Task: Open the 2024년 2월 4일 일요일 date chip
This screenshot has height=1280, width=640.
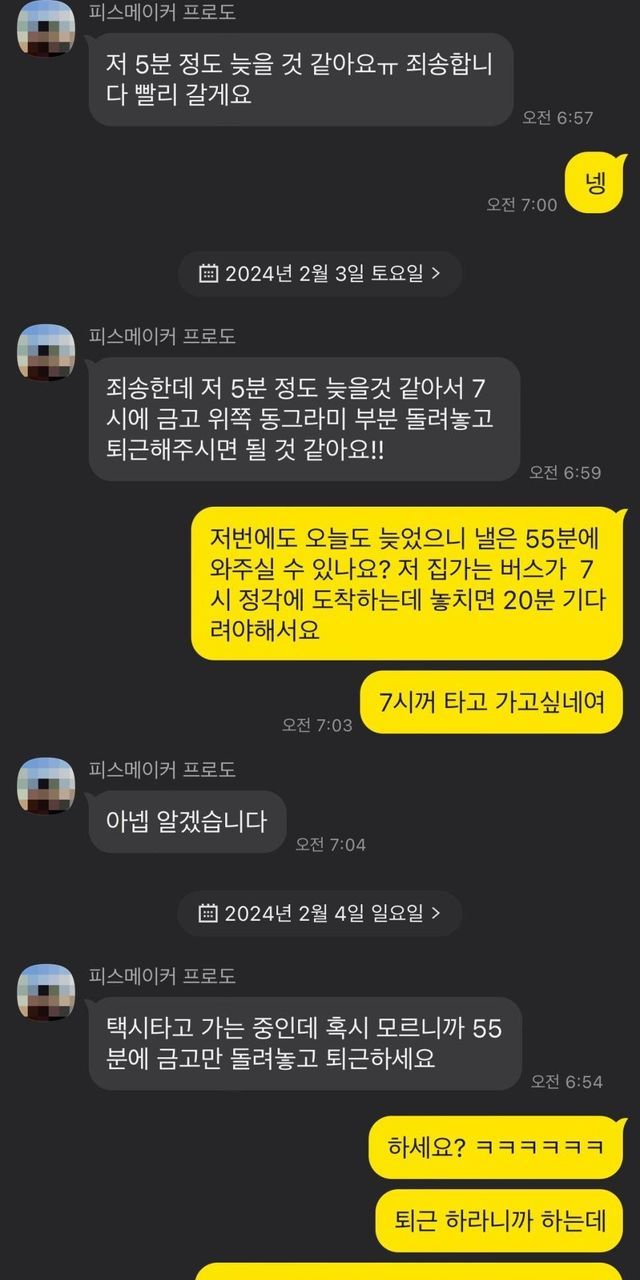Action: point(320,913)
